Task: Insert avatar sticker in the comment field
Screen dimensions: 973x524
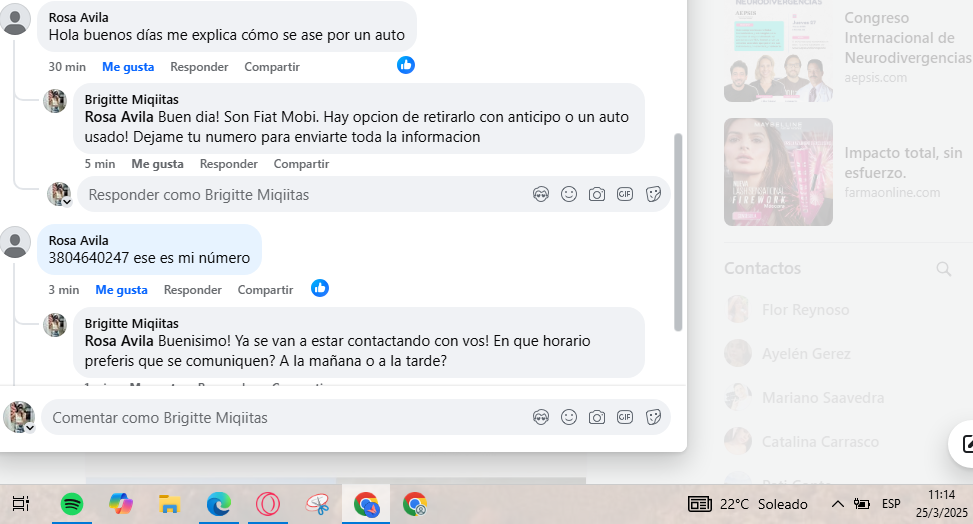Action: click(x=541, y=417)
